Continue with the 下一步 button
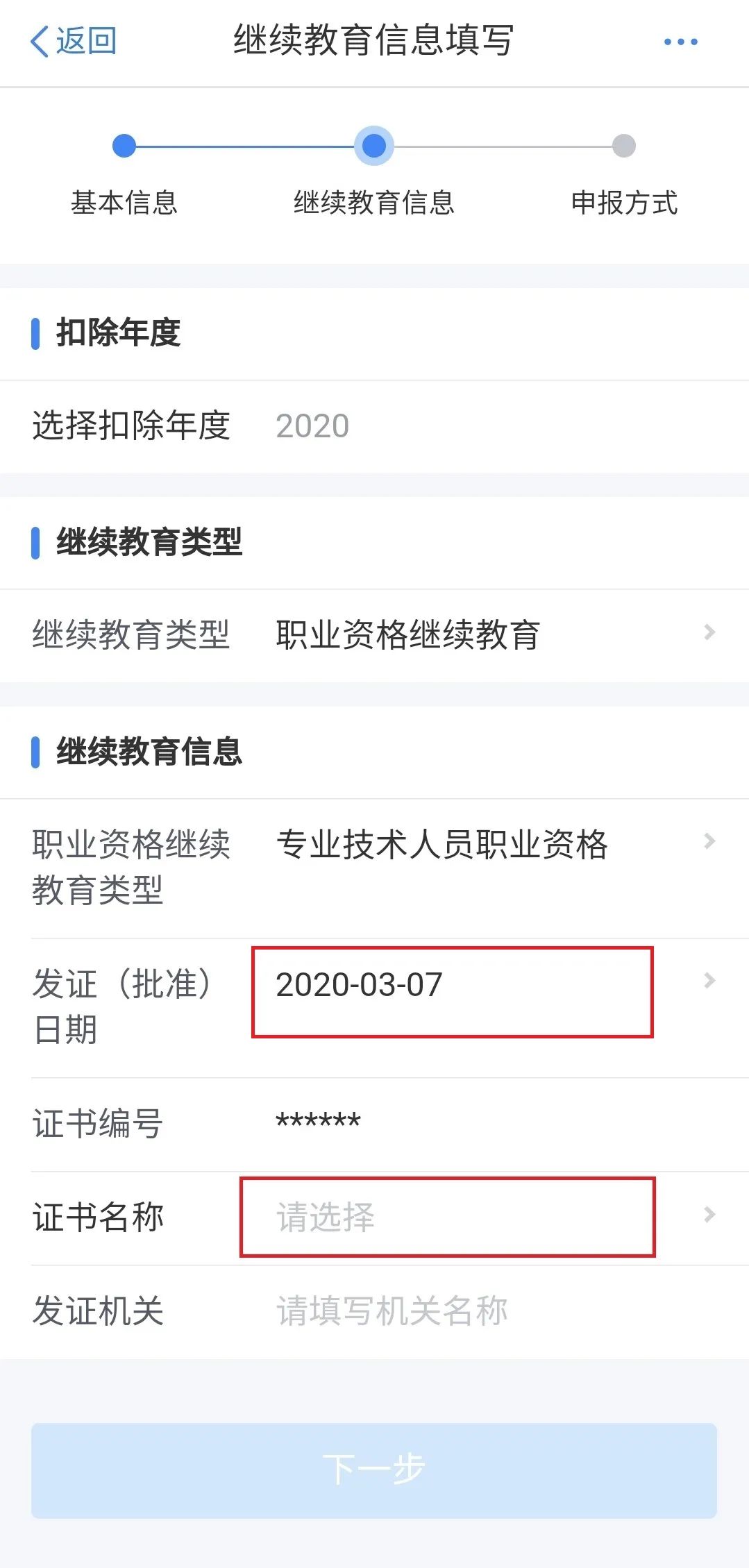 374,1470
